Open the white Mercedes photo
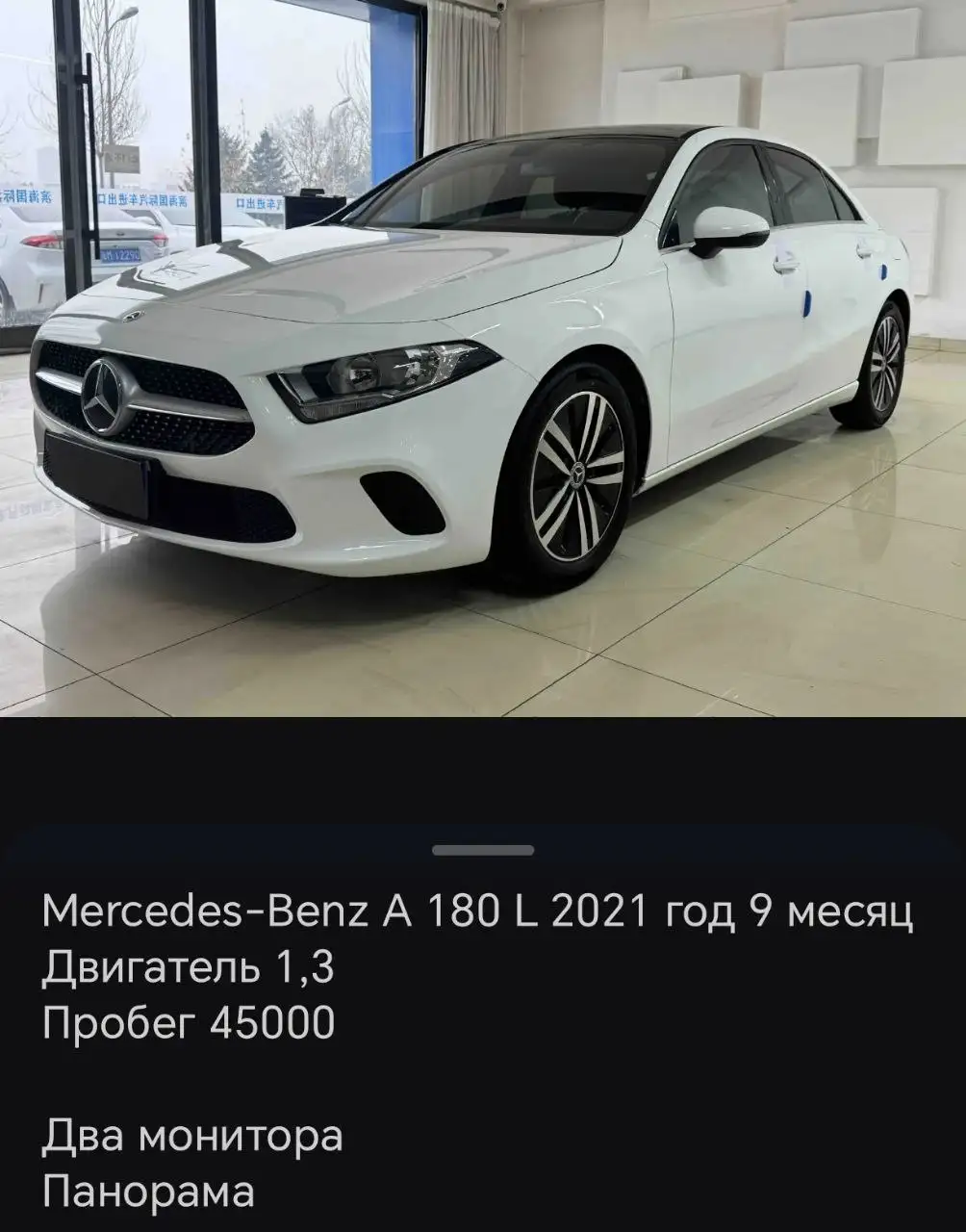Image resolution: width=966 pixels, height=1232 pixels. pos(483,358)
